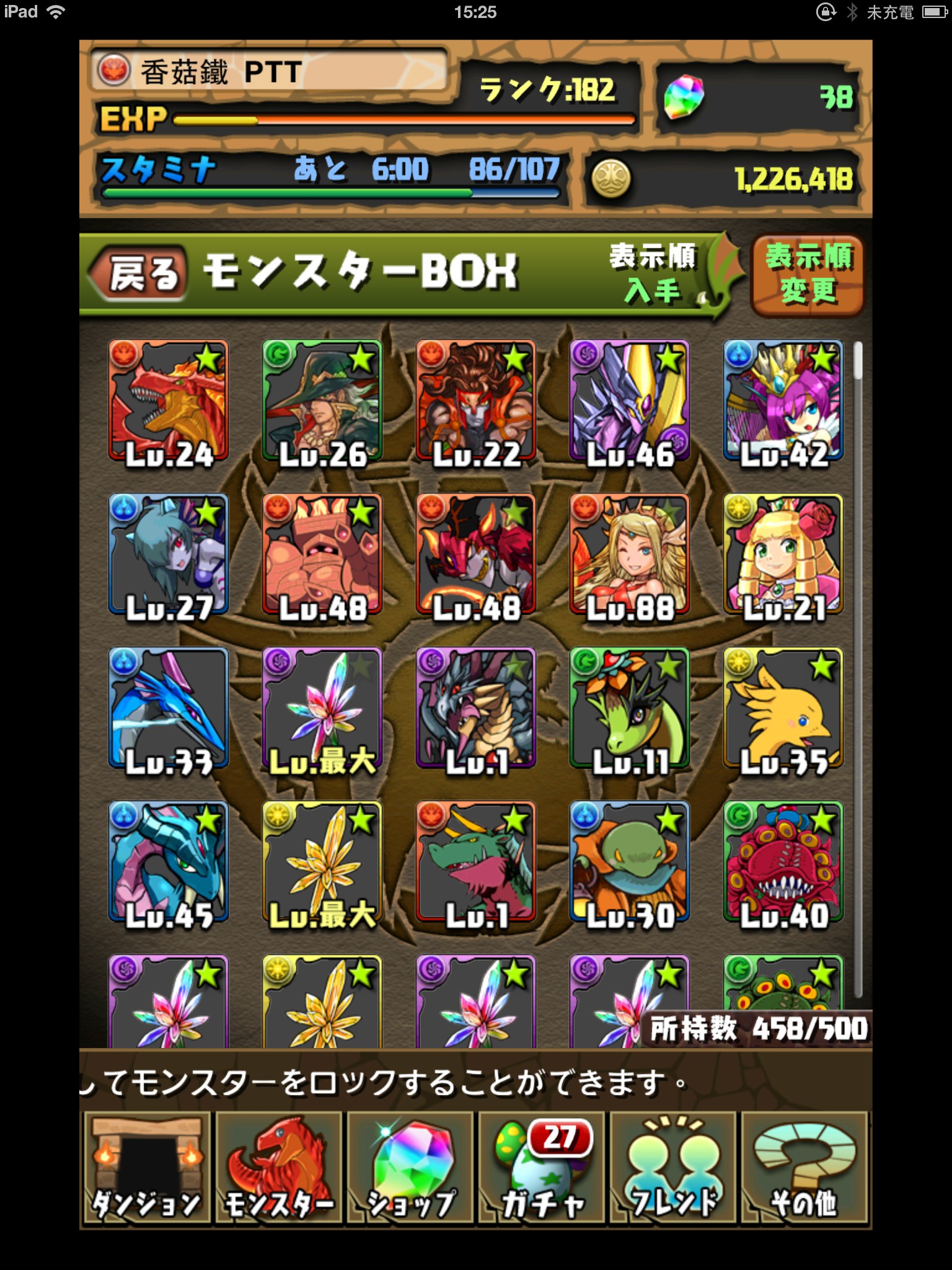This screenshot has width=952, height=1270.
Task: Switch to the フレンド tab
Action: click(673, 1168)
